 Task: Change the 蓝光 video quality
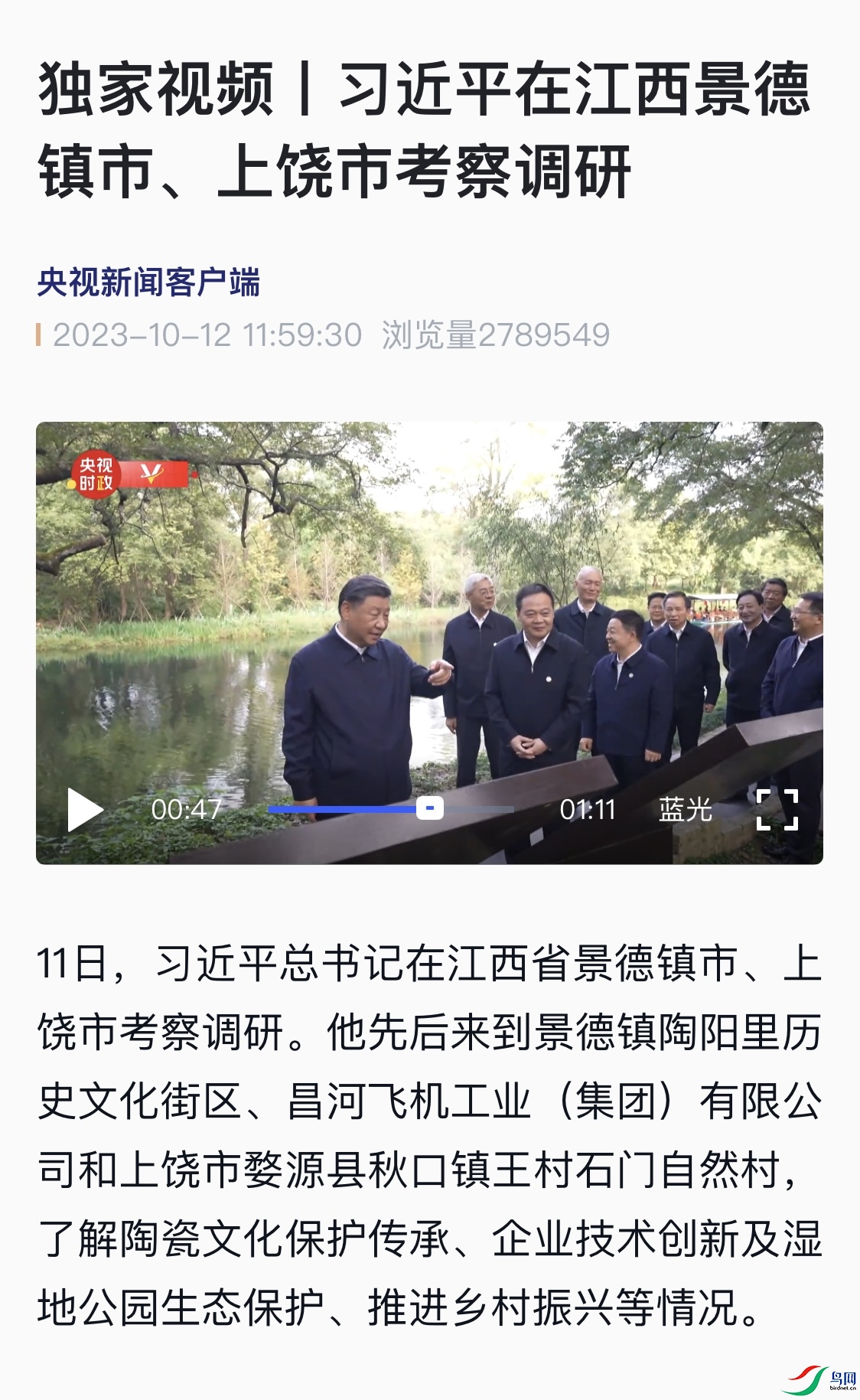[x=685, y=809]
